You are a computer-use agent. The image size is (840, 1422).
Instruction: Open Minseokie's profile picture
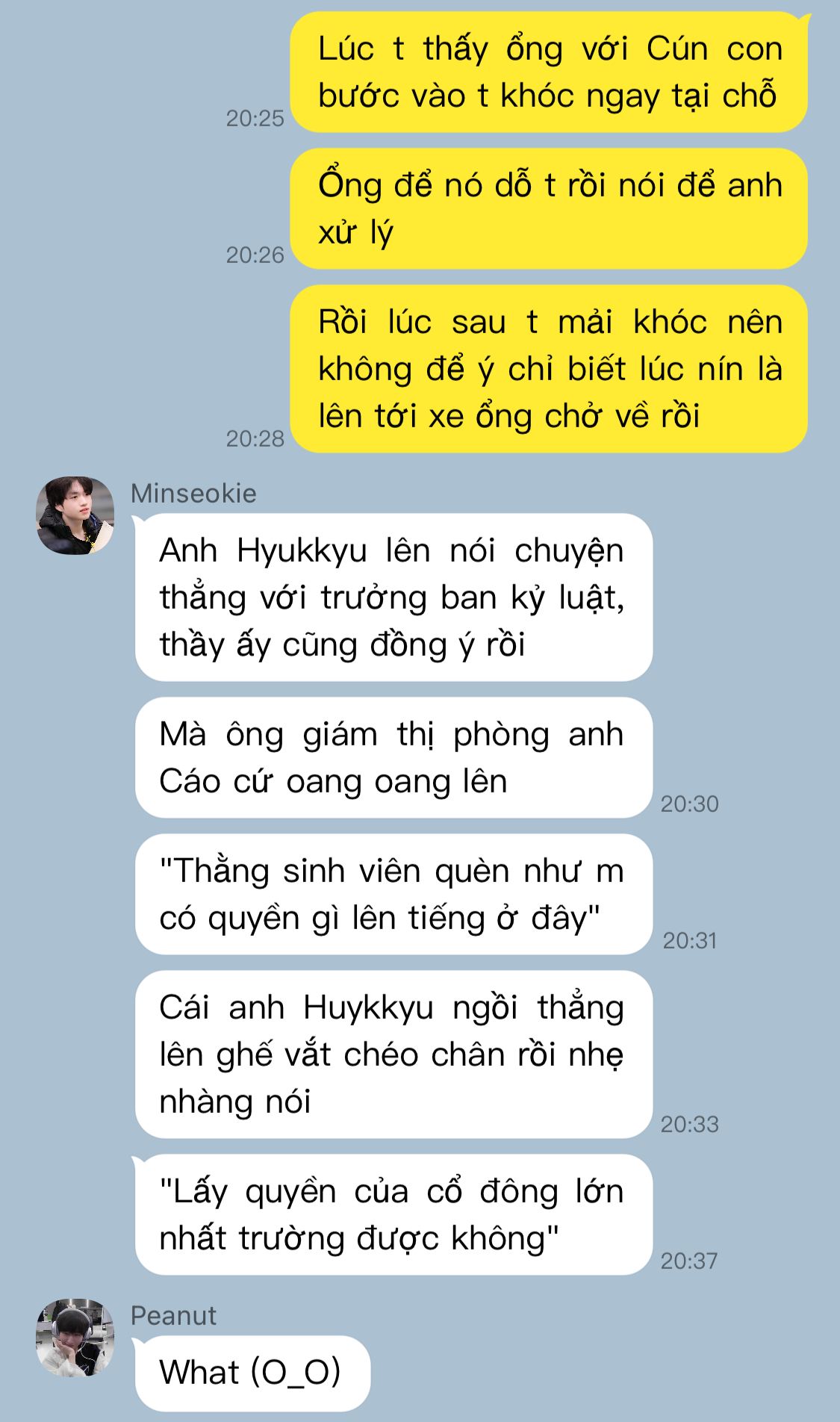click(x=75, y=515)
